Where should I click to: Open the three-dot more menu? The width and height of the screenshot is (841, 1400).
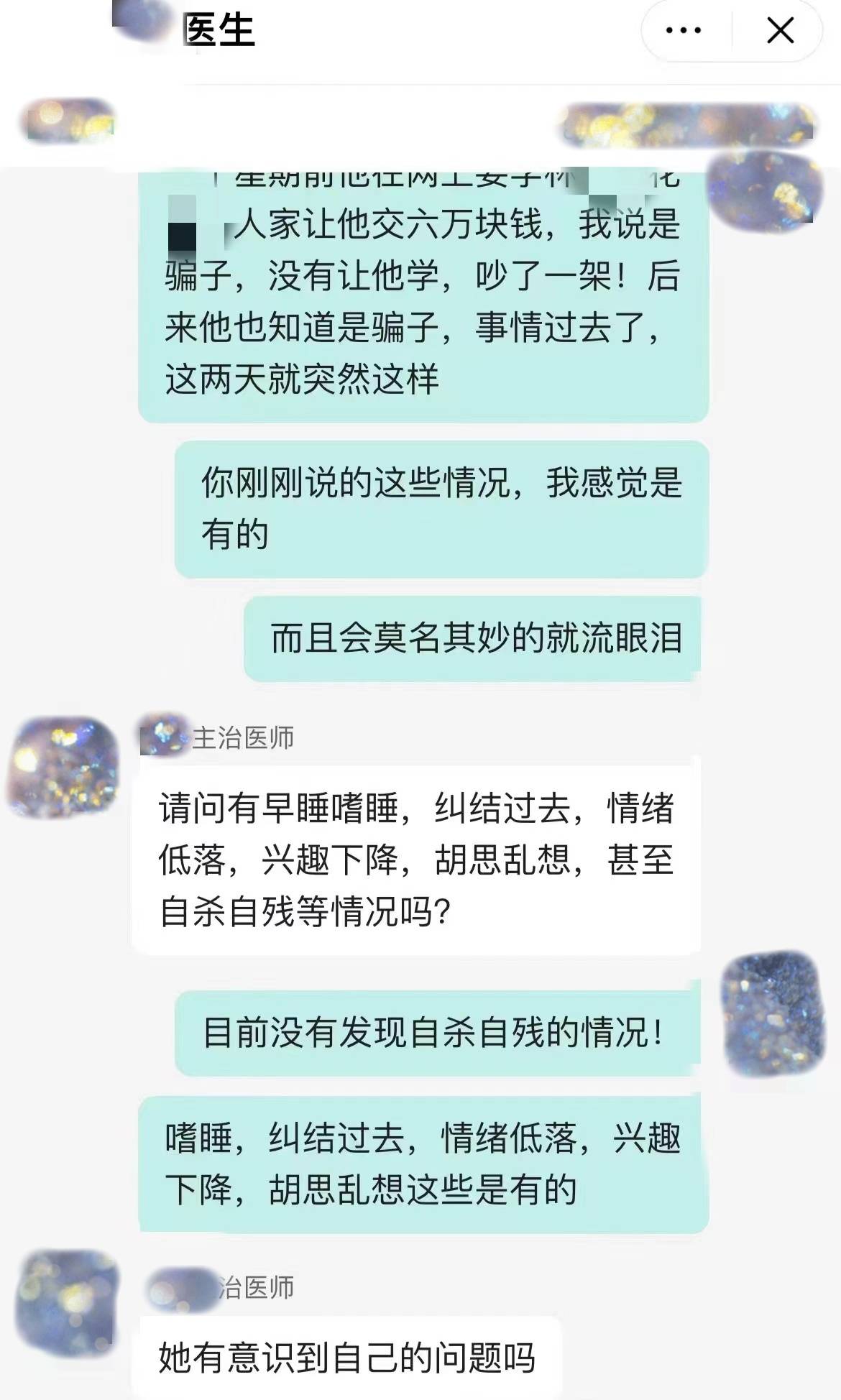pyautogui.click(x=684, y=31)
